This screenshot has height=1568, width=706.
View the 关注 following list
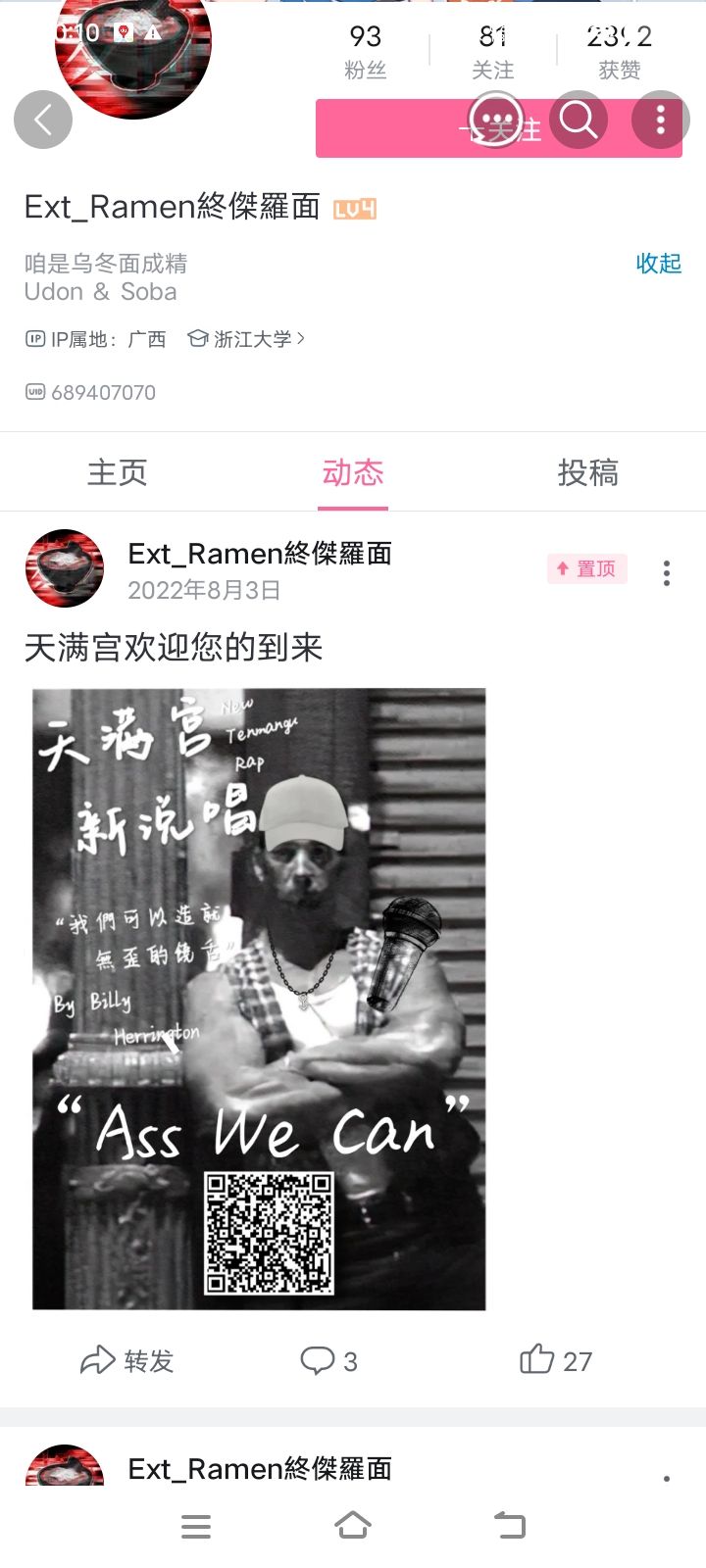point(492,51)
